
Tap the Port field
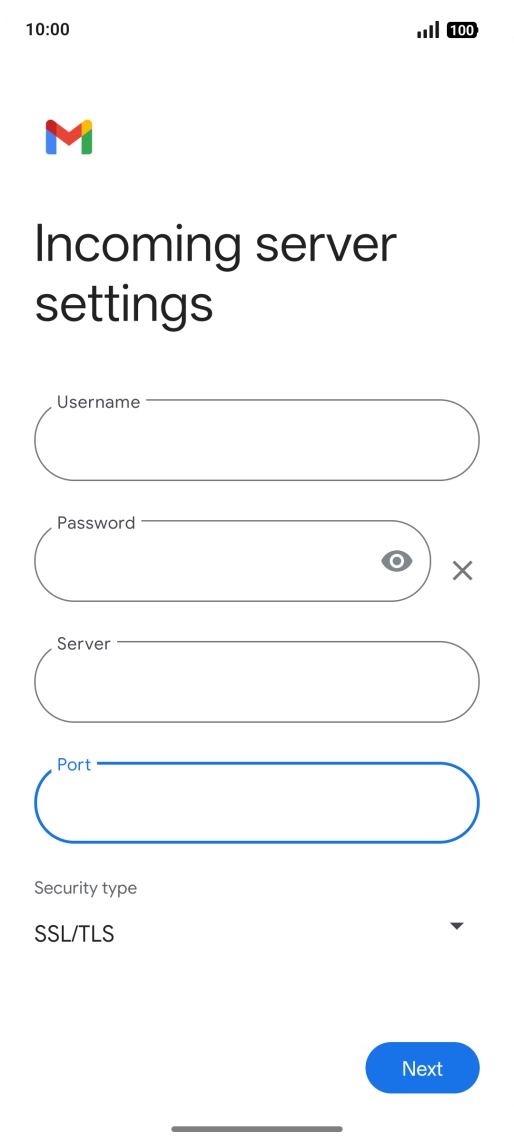click(256, 803)
